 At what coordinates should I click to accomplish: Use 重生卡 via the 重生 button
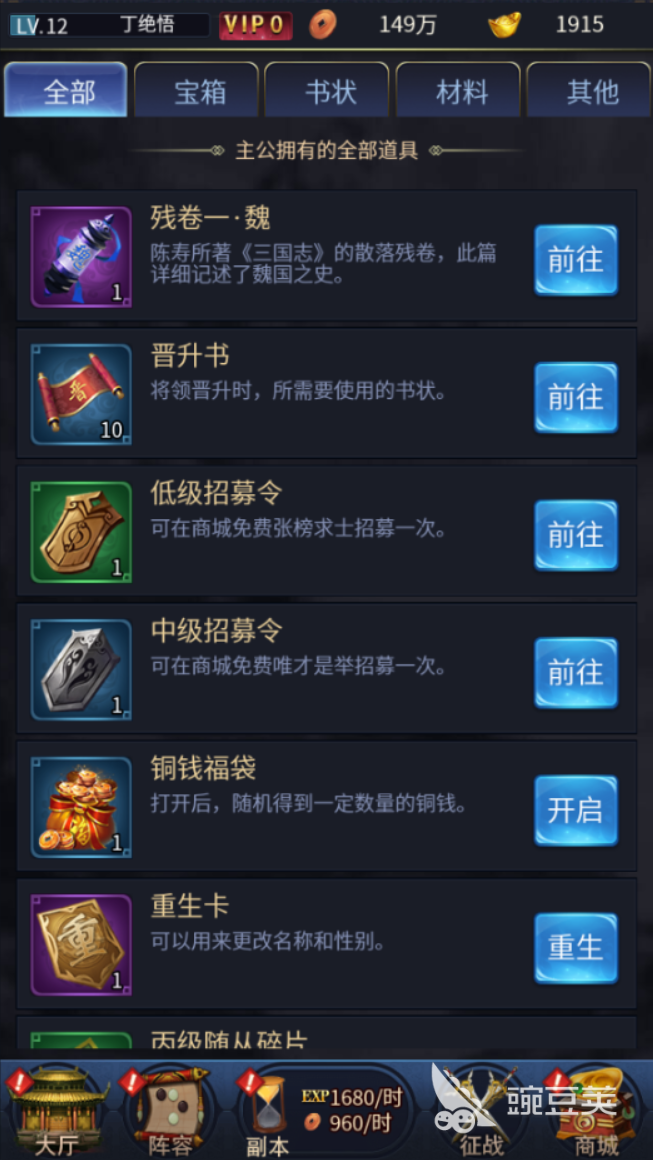point(575,947)
